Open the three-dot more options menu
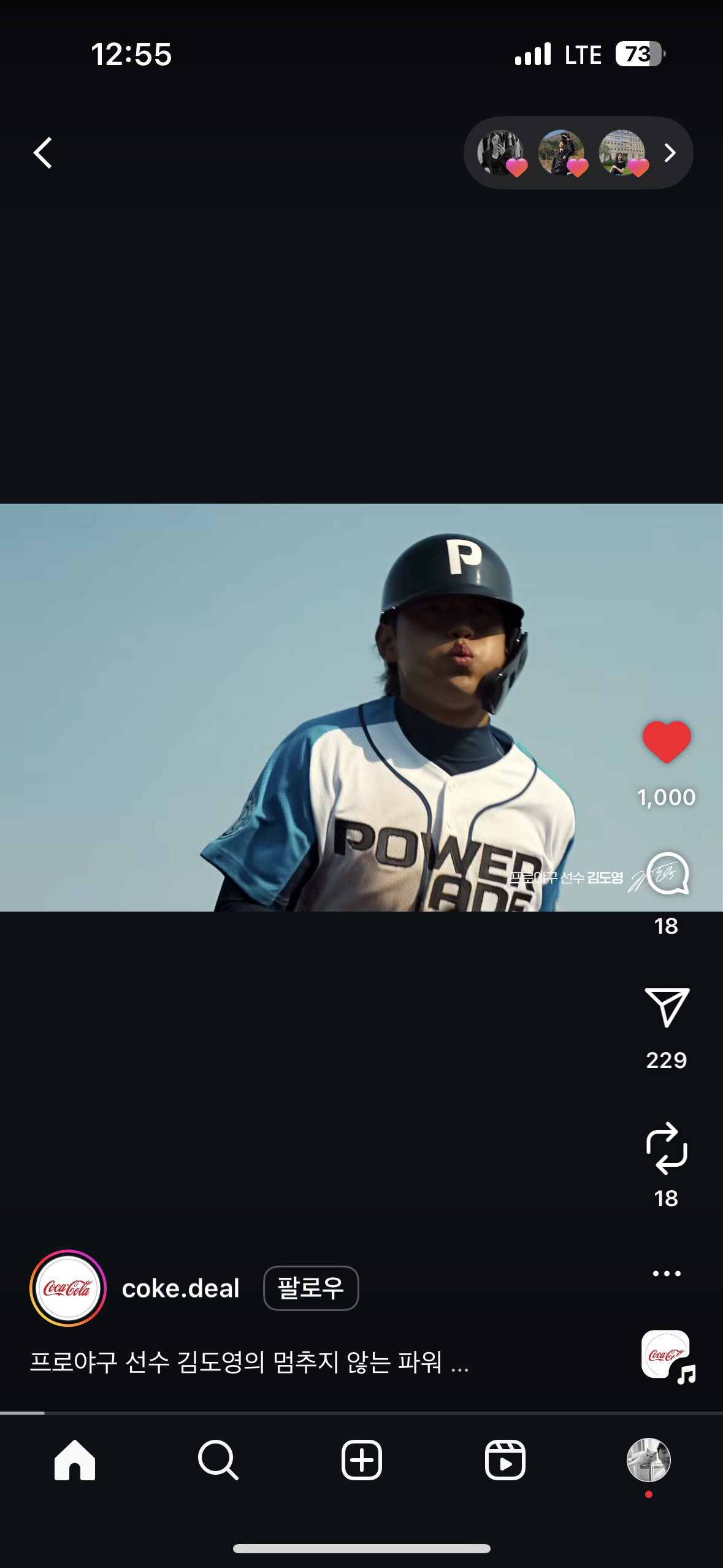The width and height of the screenshot is (723, 1568). pyautogui.click(x=667, y=1274)
